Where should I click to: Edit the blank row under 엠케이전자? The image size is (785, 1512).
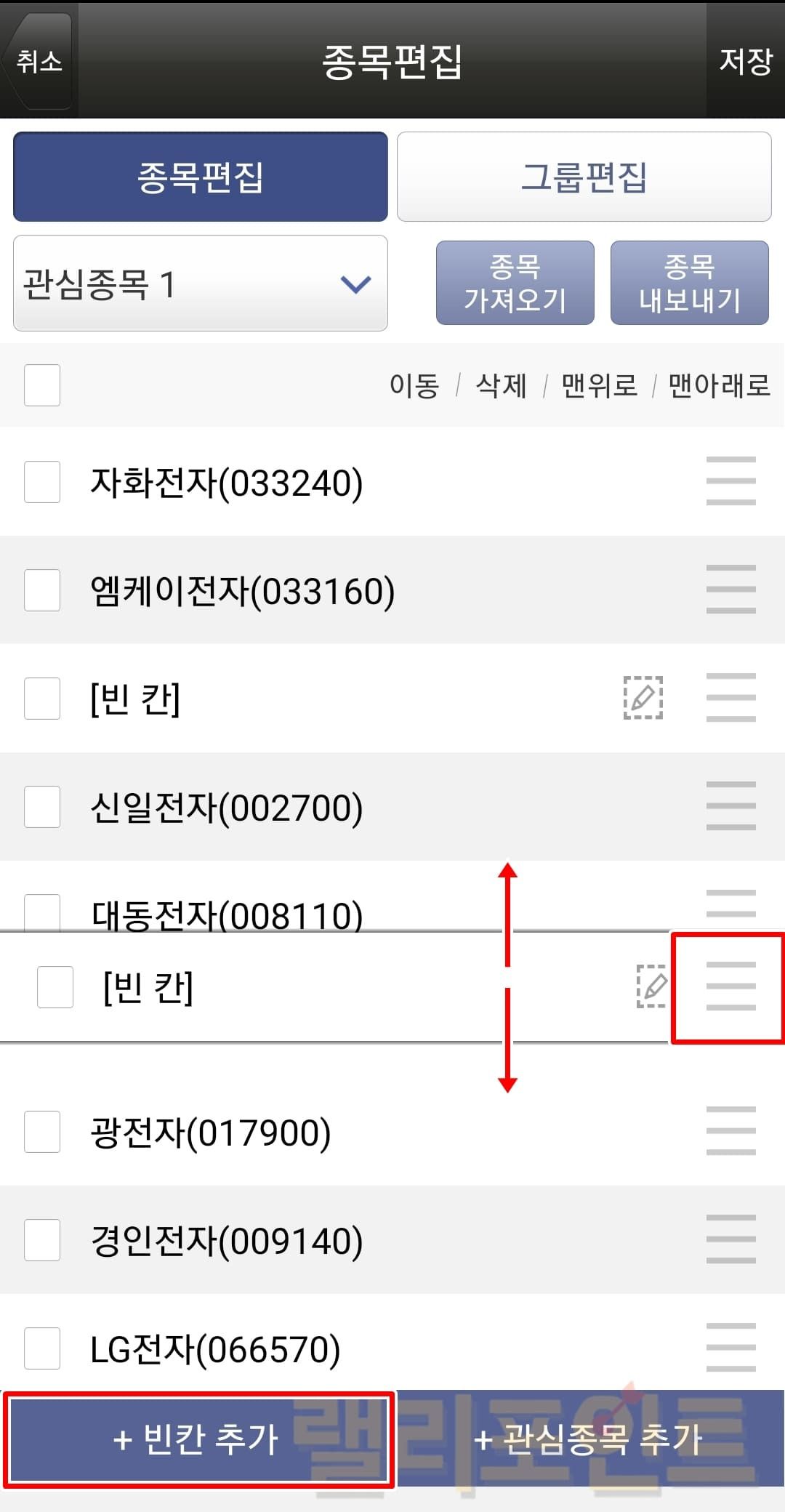pos(643,698)
